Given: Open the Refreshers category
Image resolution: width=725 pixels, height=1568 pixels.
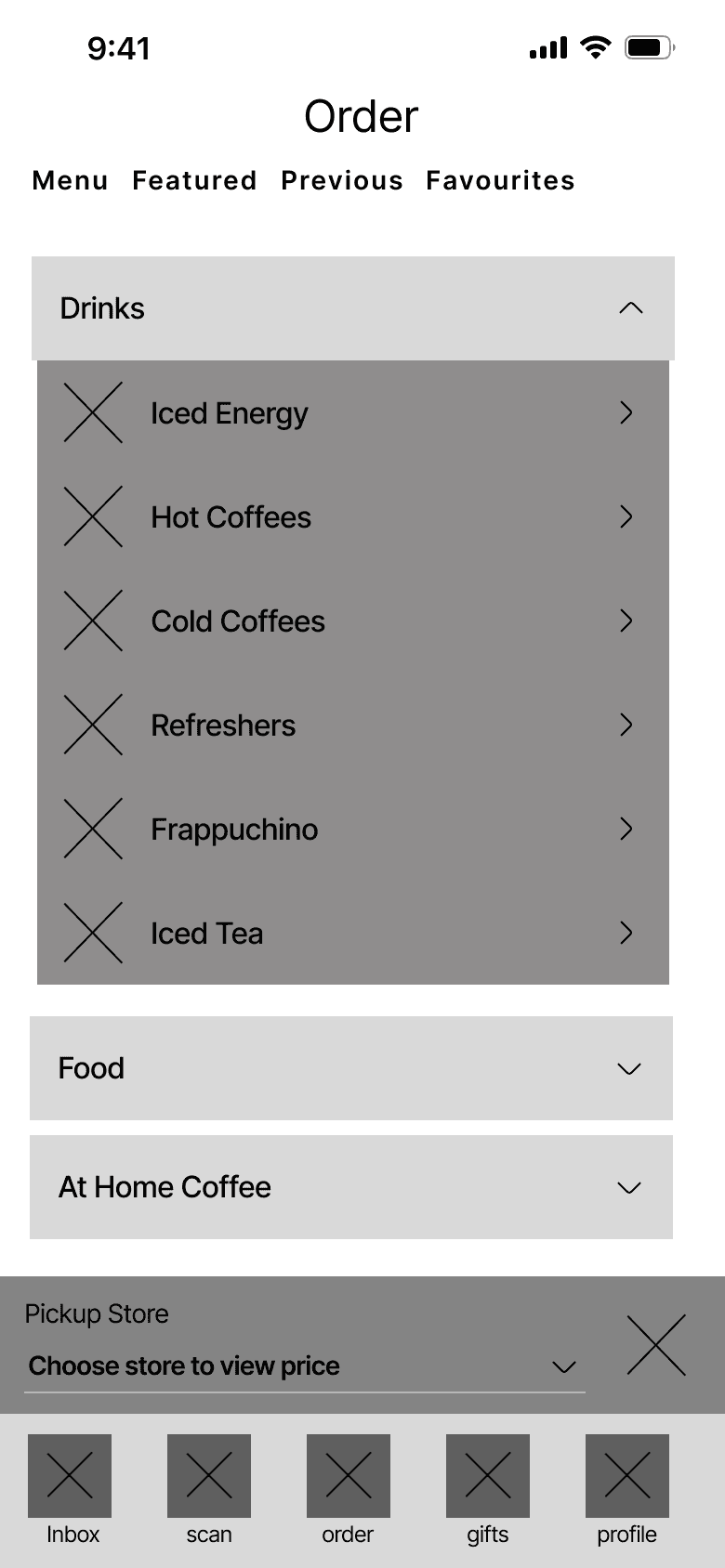Looking at the screenshot, I should click(353, 725).
